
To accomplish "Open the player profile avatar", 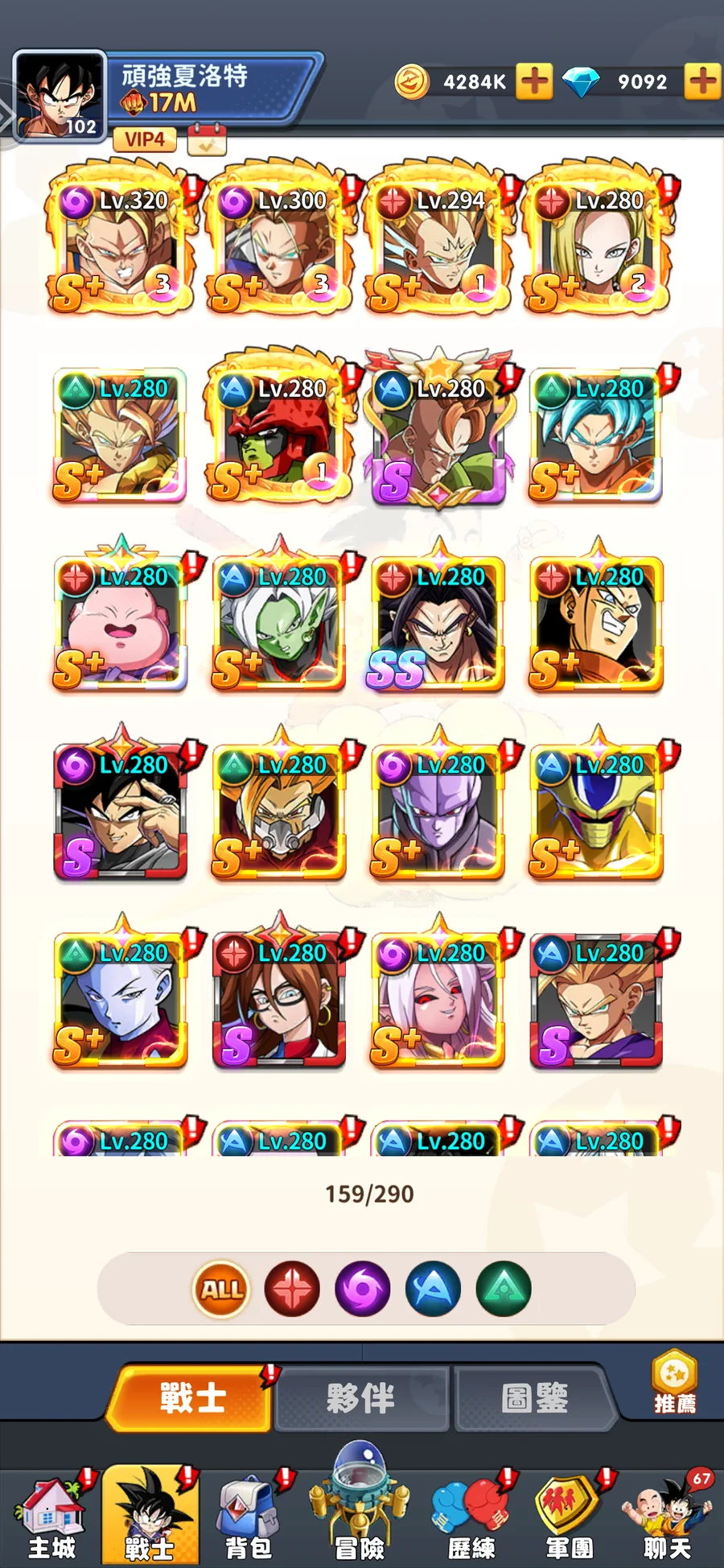I will (60, 97).
